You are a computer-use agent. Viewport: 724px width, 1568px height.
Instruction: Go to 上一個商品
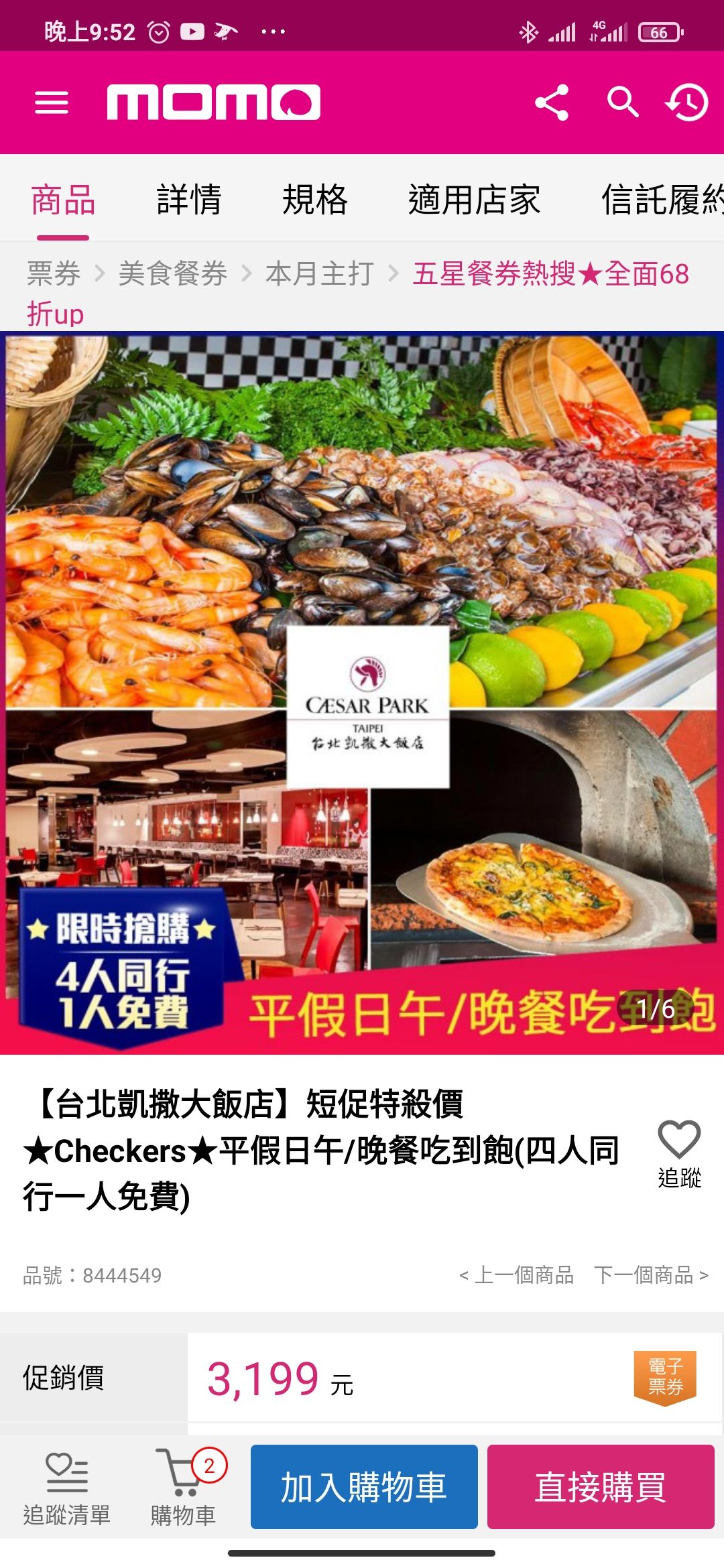516,1275
